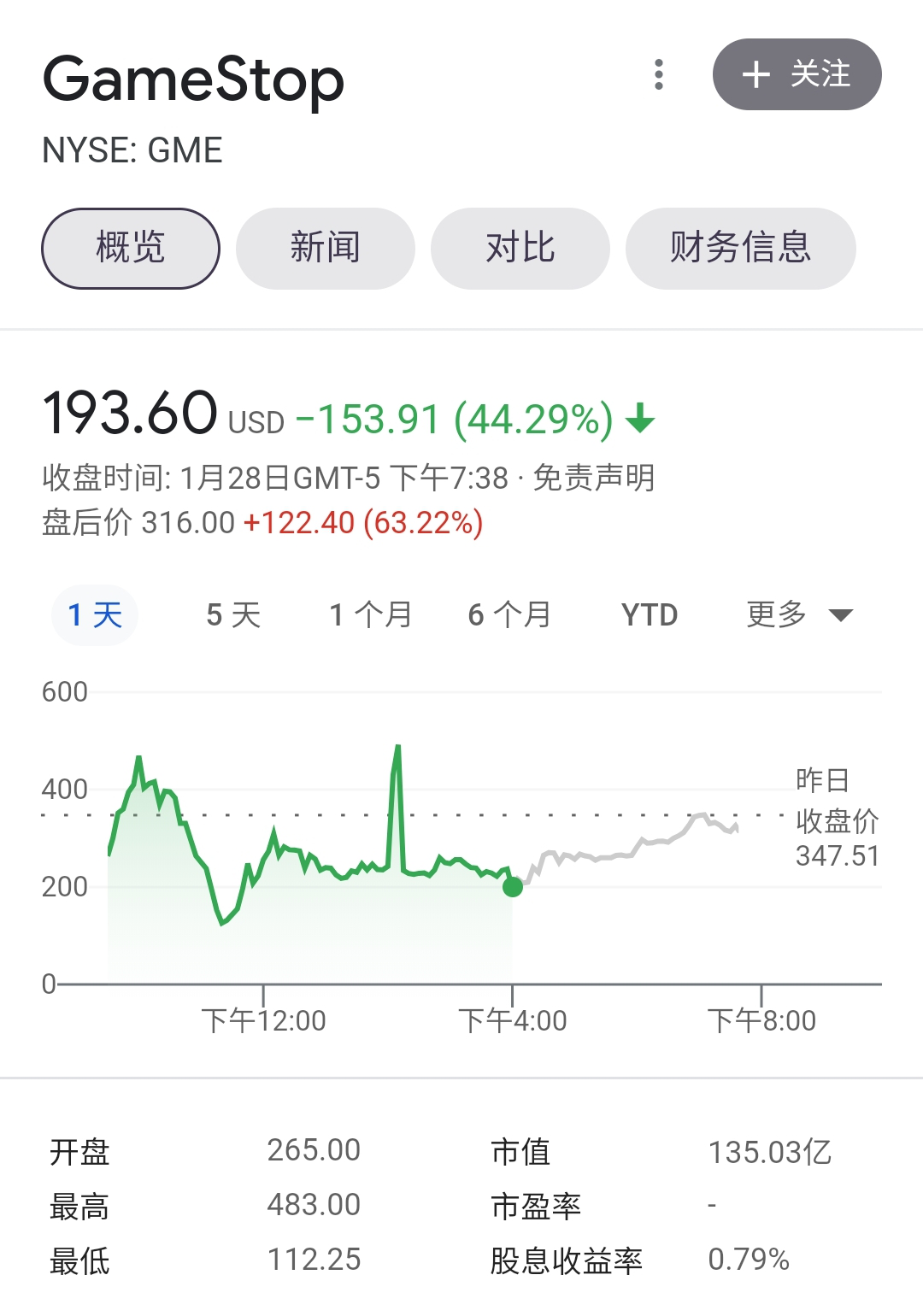Show the 1 个月 chart range

tap(371, 615)
